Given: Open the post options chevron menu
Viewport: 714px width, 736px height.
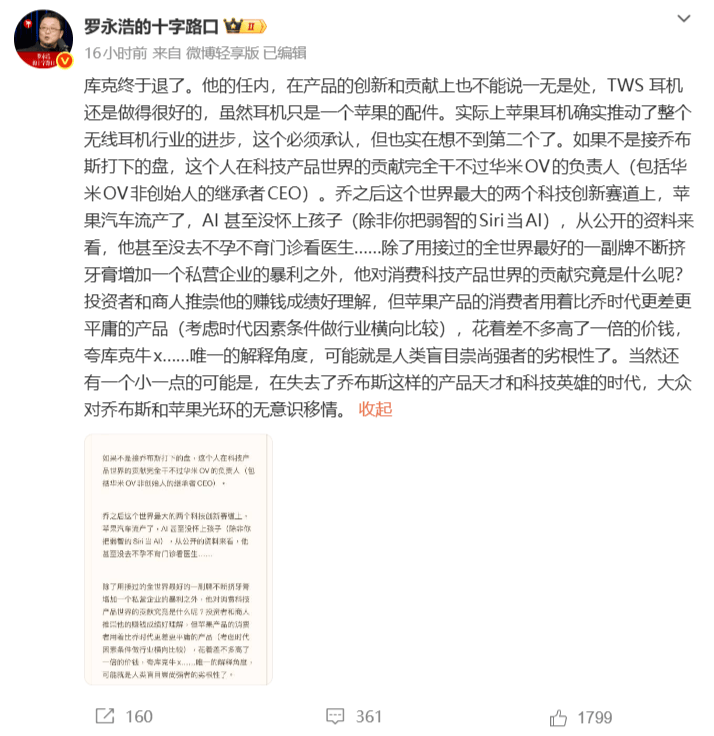Looking at the screenshot, I should coord(683,18).
